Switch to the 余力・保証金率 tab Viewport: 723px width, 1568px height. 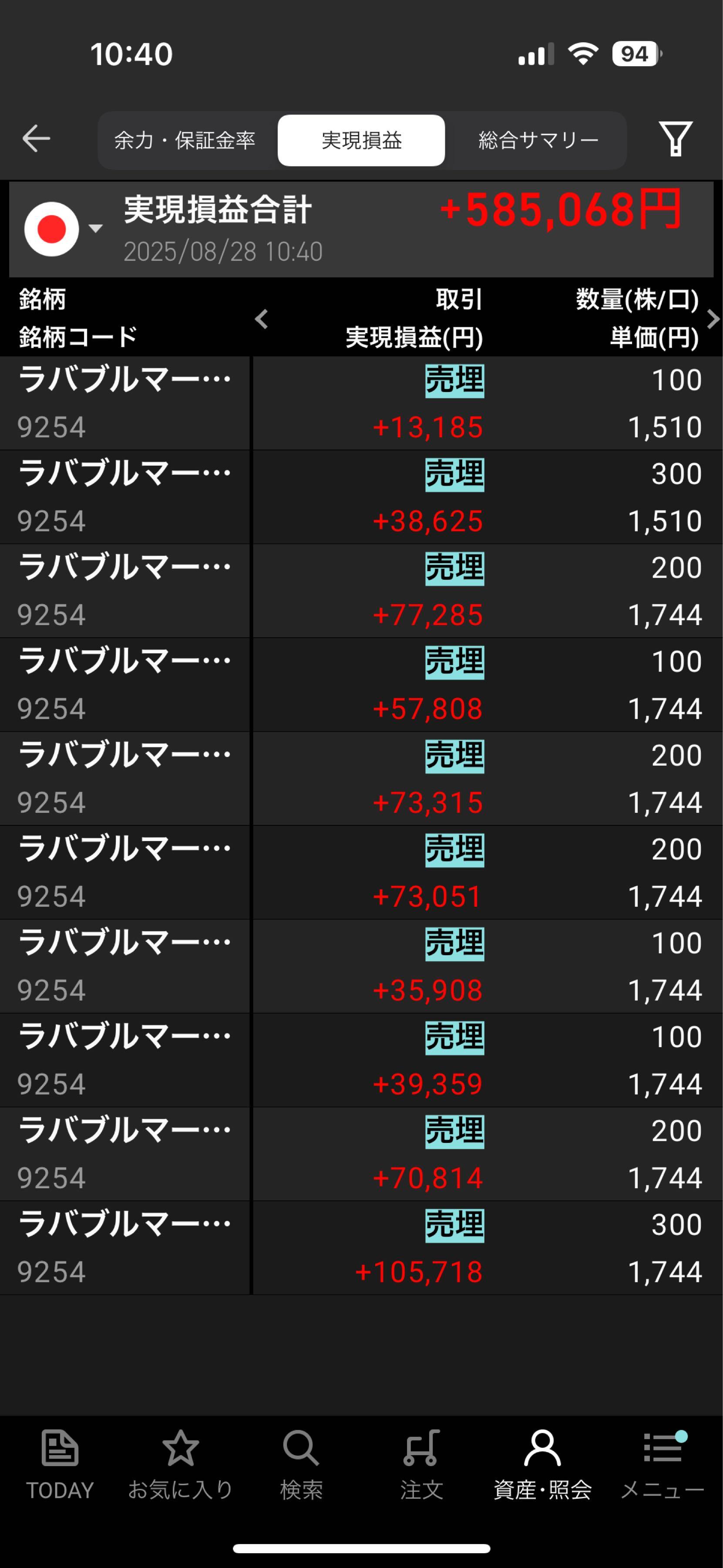click(x=185, y=141)
